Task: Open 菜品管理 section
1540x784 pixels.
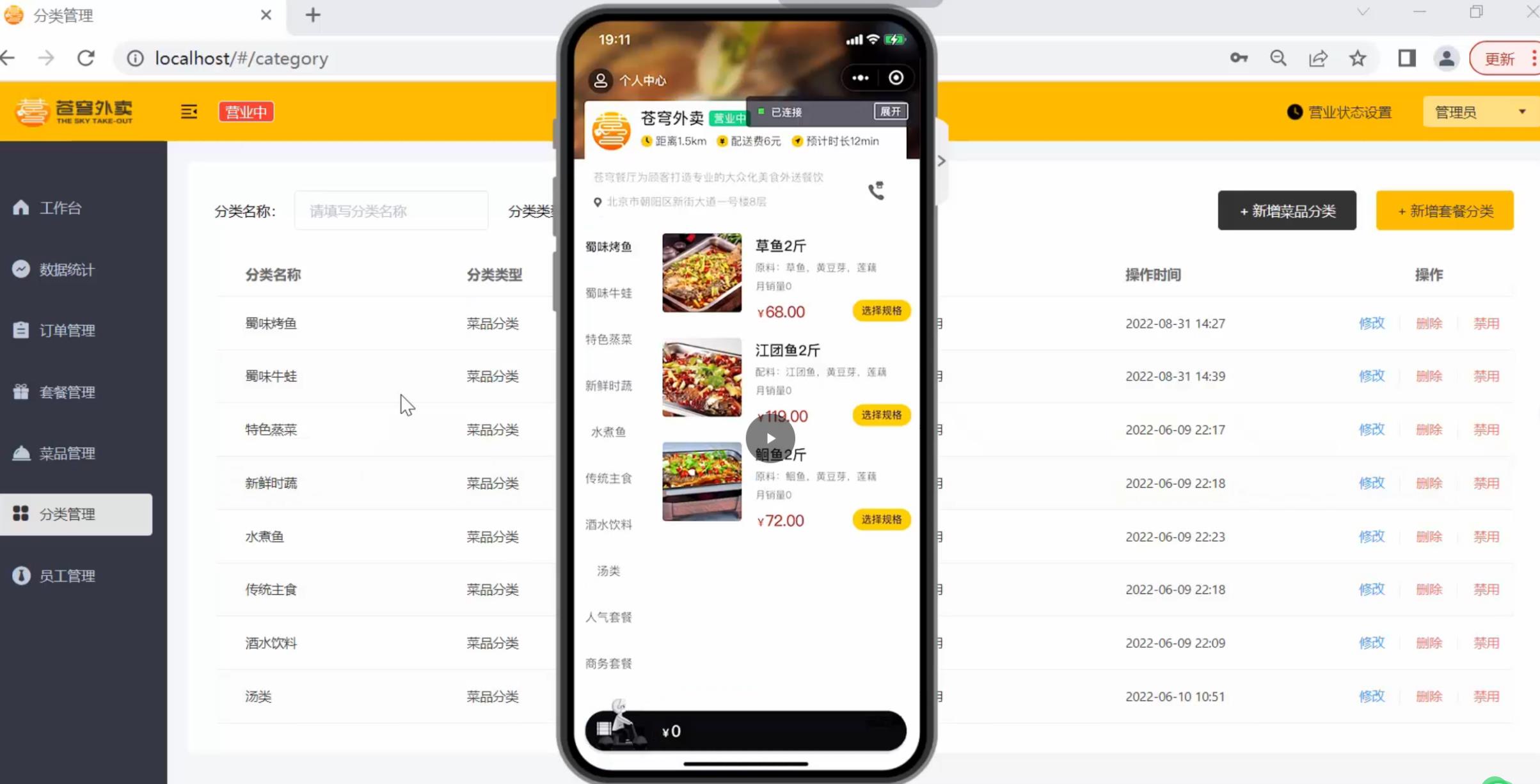Action: [67, 453]
